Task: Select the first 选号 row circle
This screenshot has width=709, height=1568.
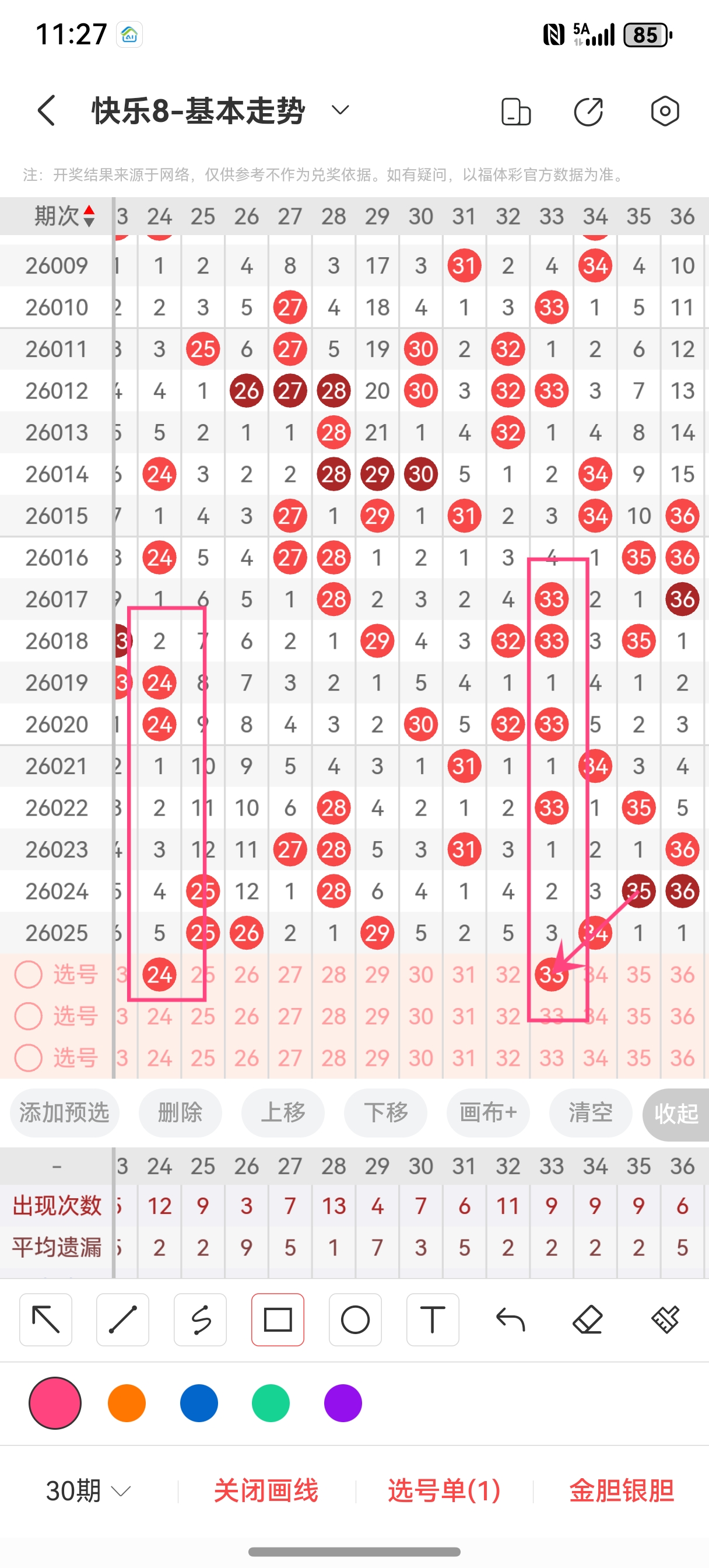Action: point(28,975)
